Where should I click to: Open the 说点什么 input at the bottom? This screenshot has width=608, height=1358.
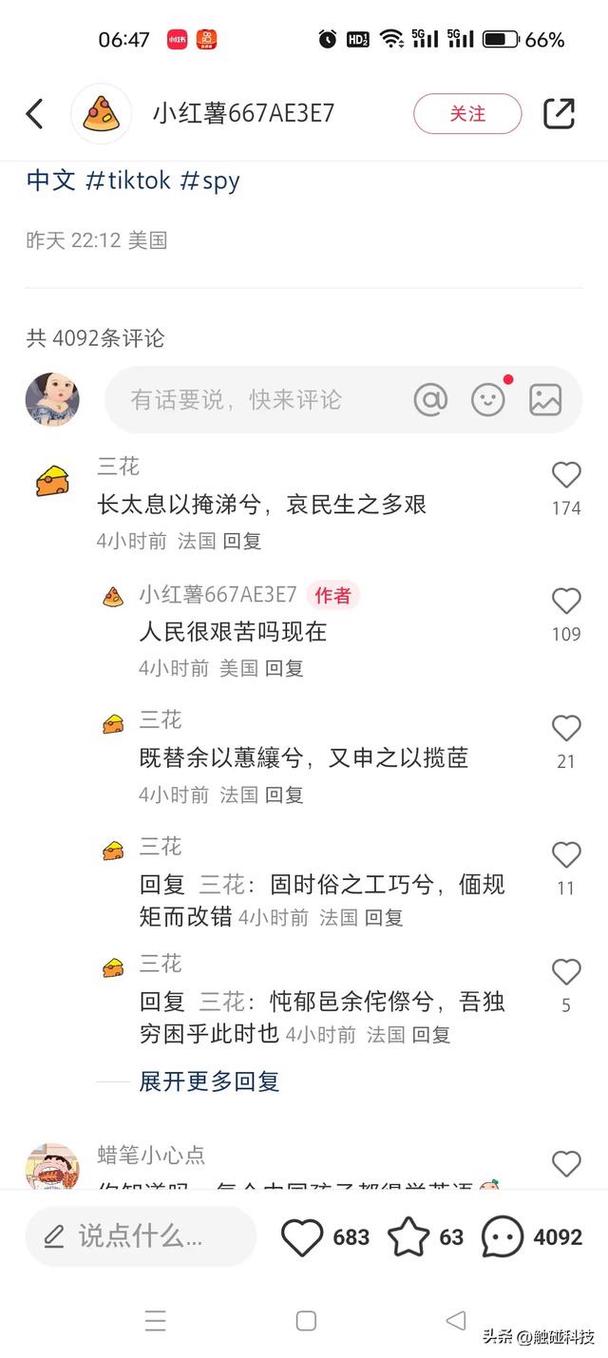(140, 1237)
